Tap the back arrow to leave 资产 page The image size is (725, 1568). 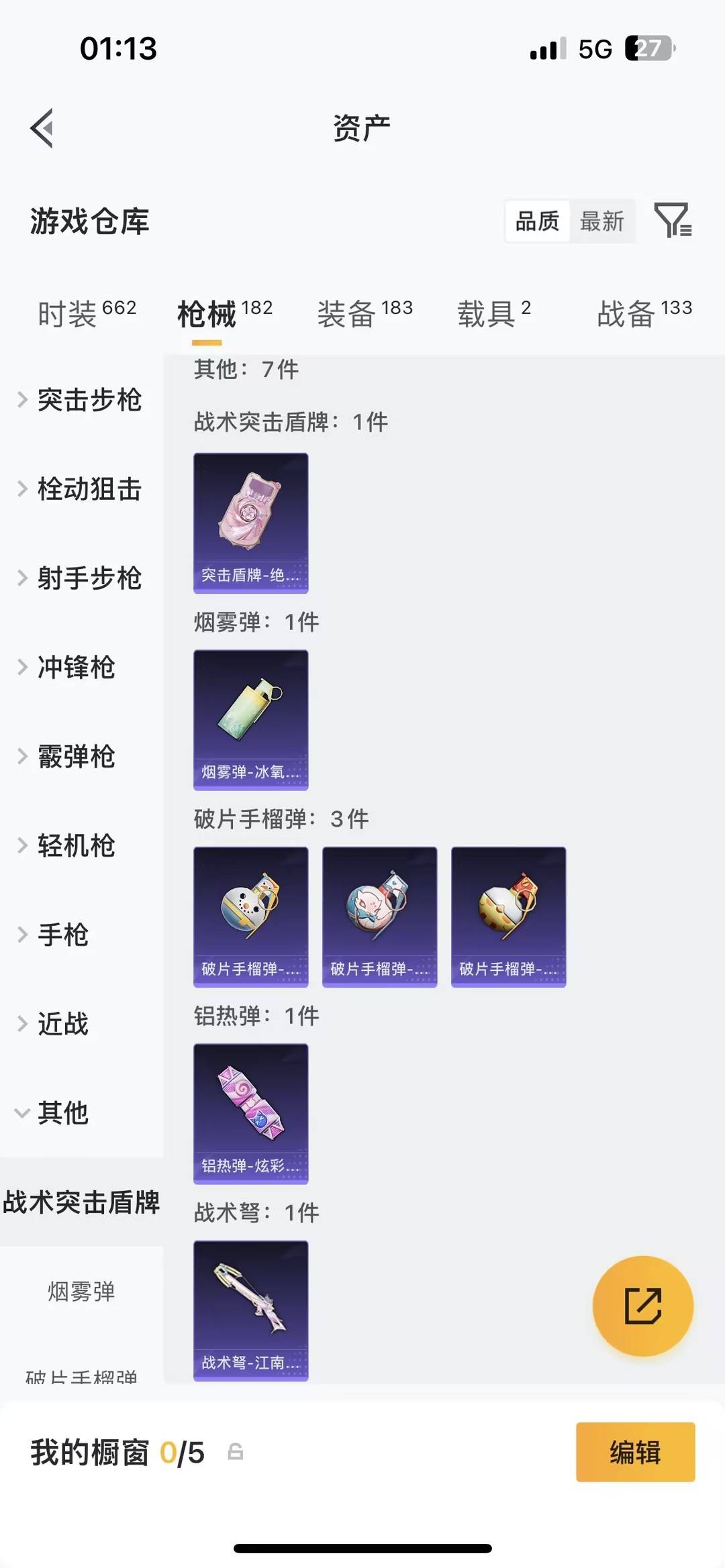[x=42, y=129]
